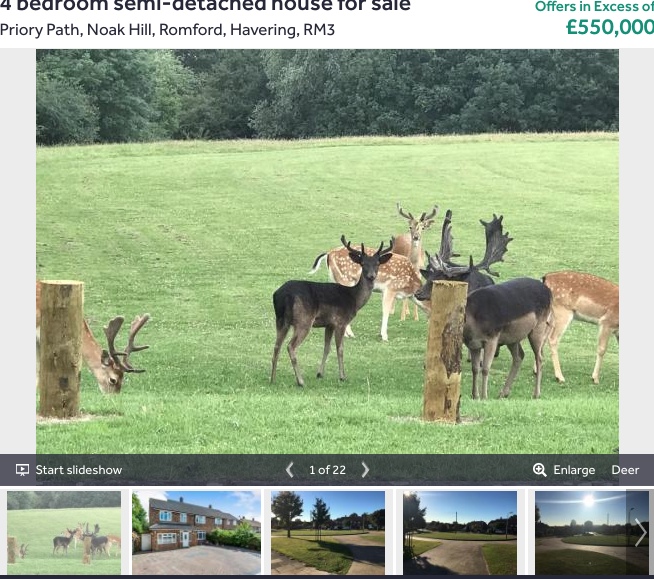The image size is (654, 579).
Task: Go to the next photo
Action: click(365, 470)
